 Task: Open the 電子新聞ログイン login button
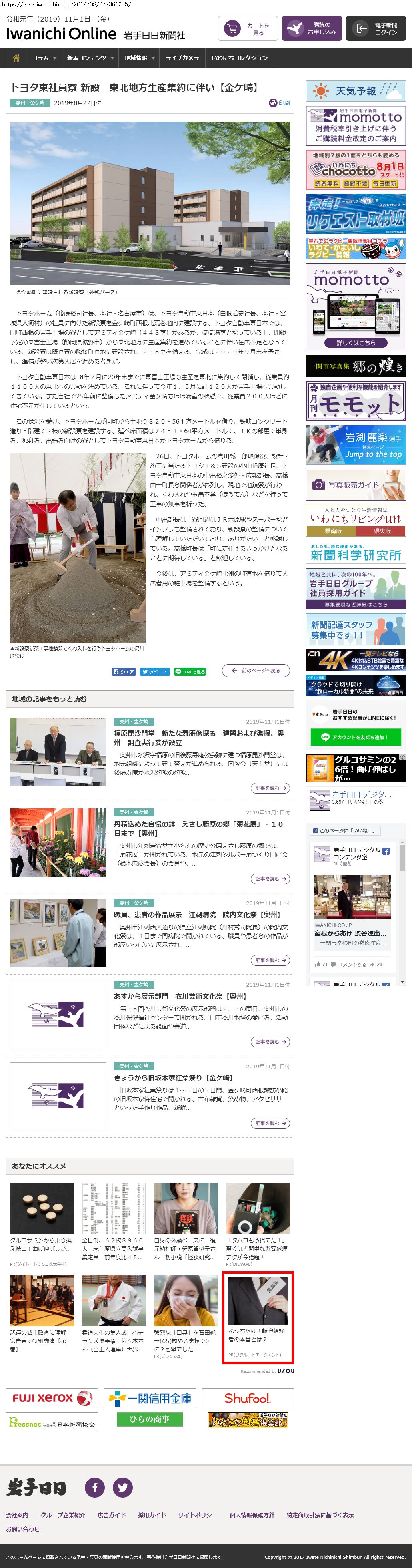pyautogui.click(x=376, y=29)
